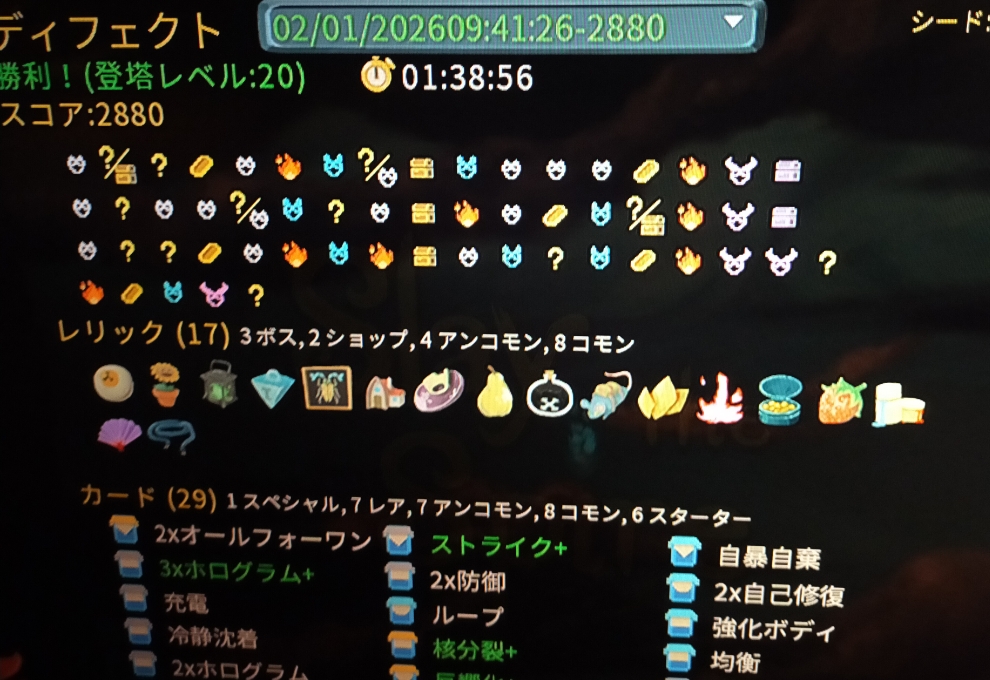This screenshot has height=680, width=990.
Task: View the 強化ボディ card
Action: (x=773, y=629)
